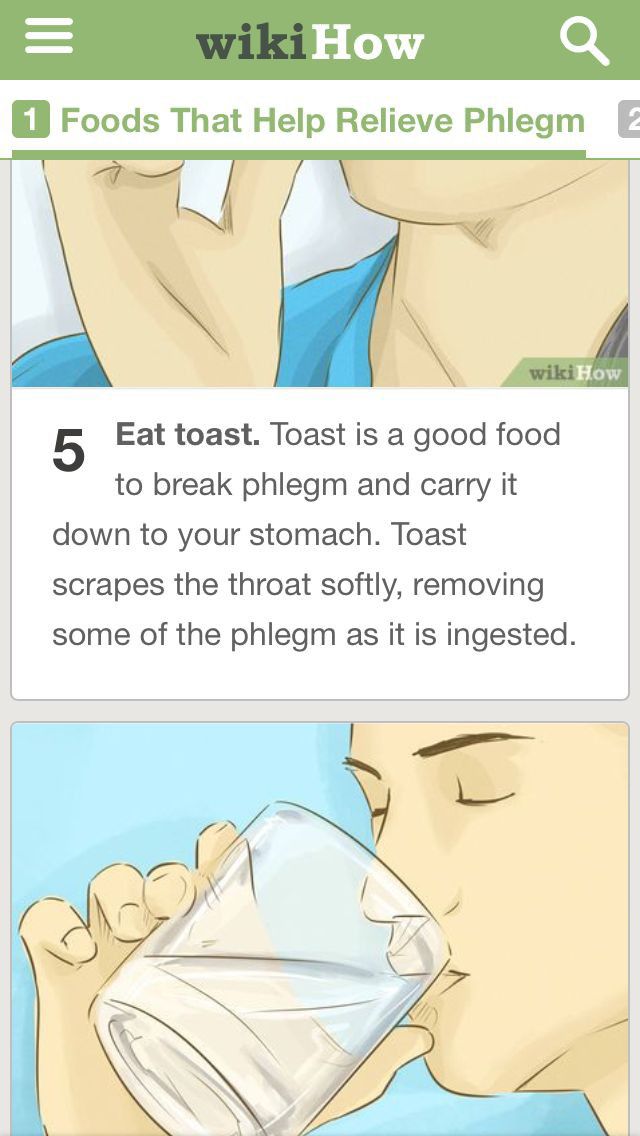Screen dimensions: 640x1136
Task: Switch to method 2 tab
Action: (629, 121)
